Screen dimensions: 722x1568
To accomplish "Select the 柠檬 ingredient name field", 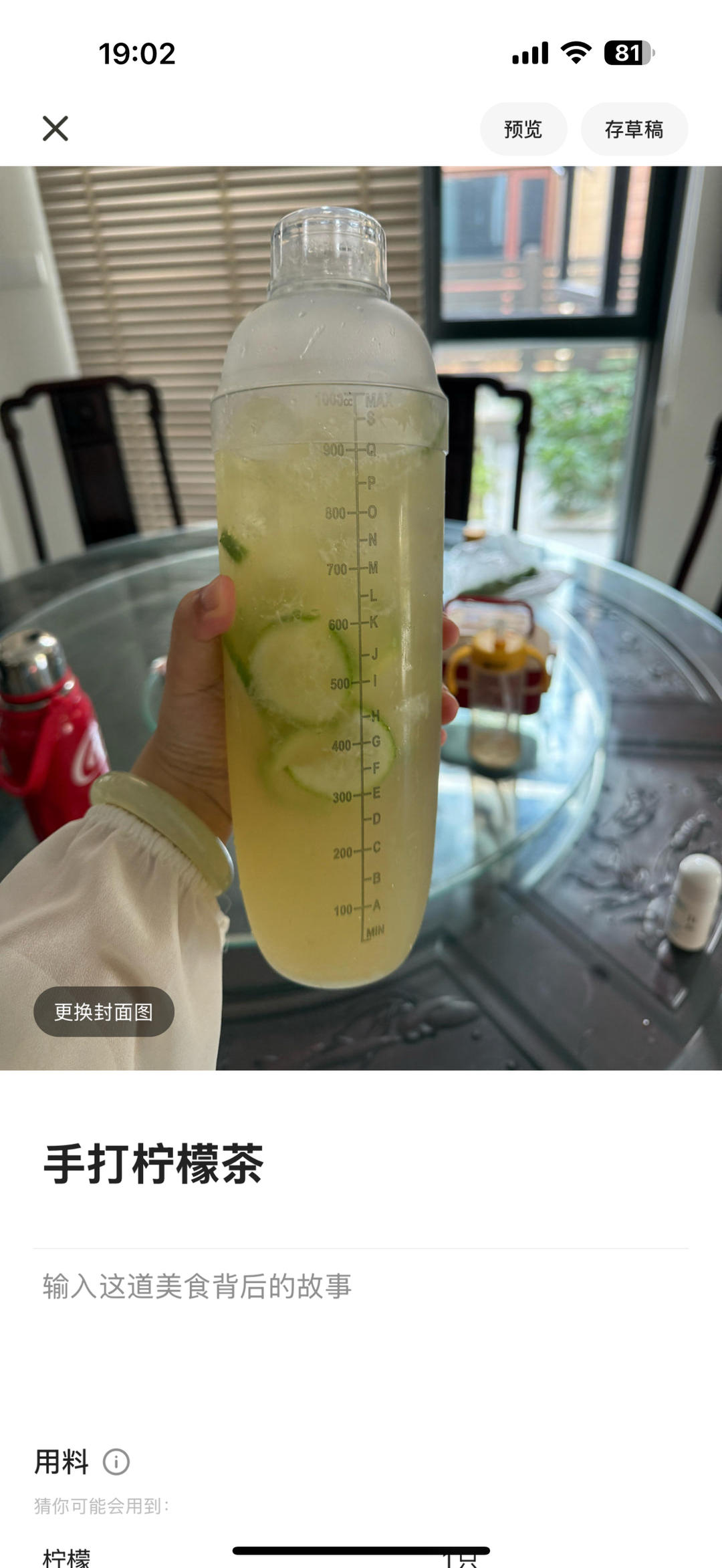I will tap(67, 1558).
